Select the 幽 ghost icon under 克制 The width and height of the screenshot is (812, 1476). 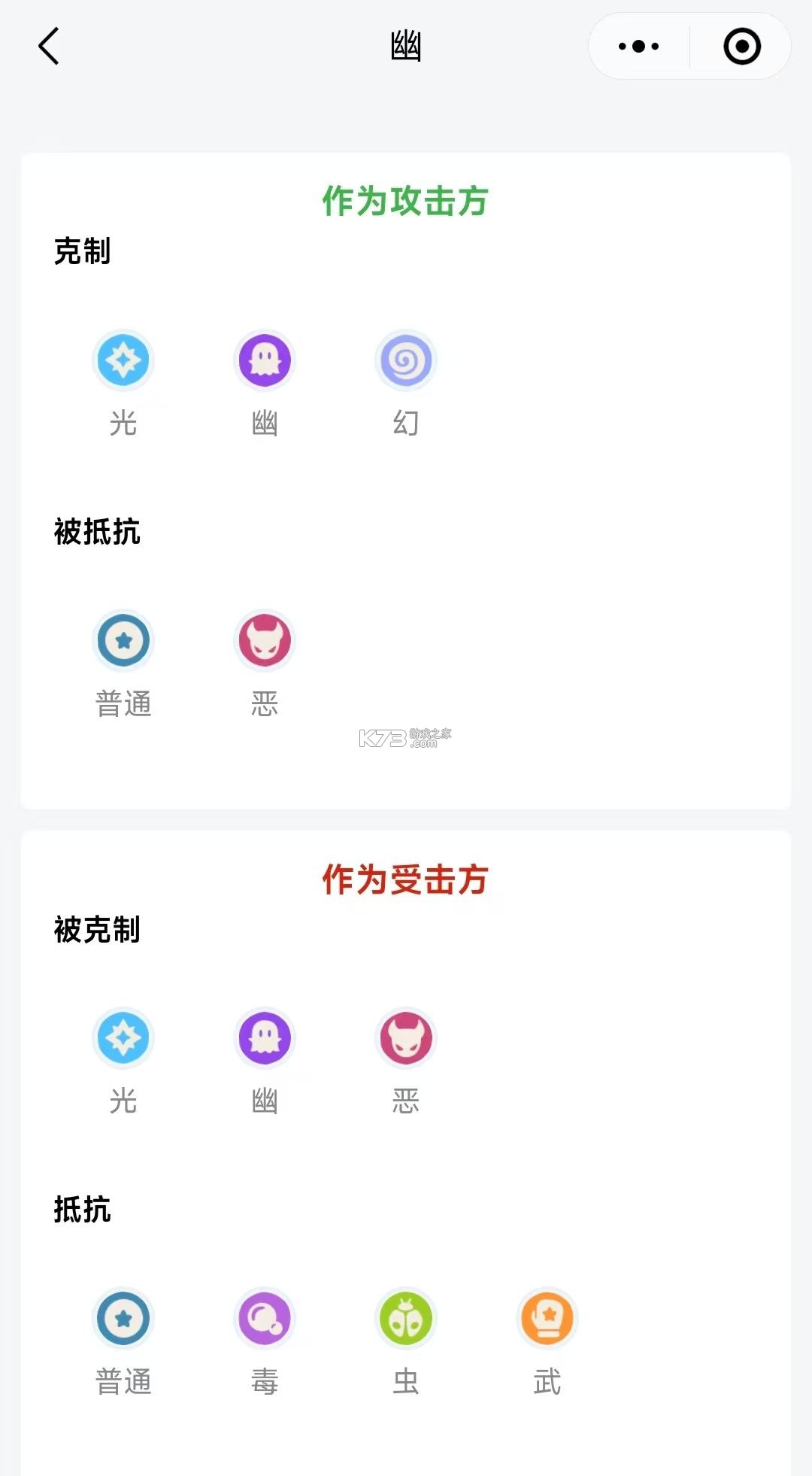coord(265,361)
